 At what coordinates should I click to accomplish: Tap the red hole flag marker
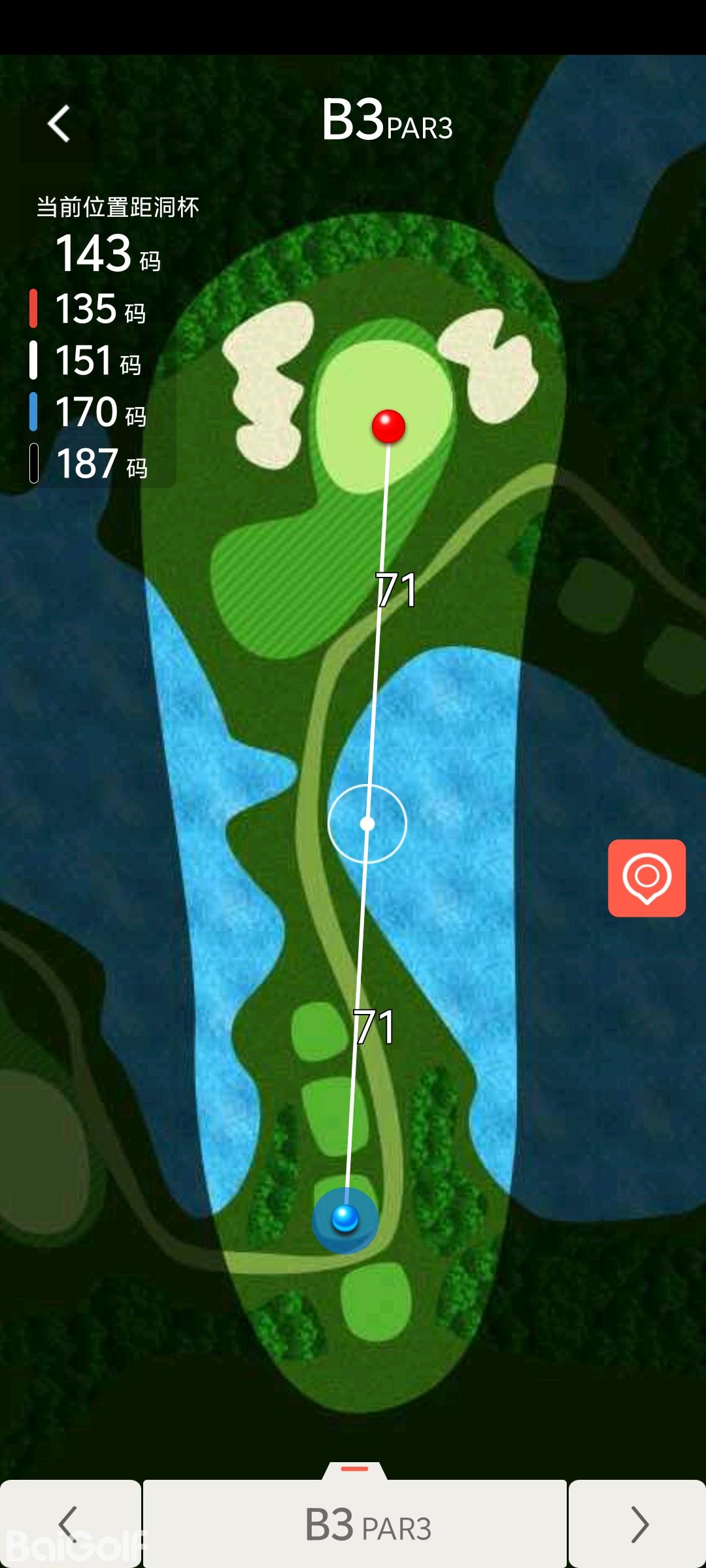tap(388, 427)
